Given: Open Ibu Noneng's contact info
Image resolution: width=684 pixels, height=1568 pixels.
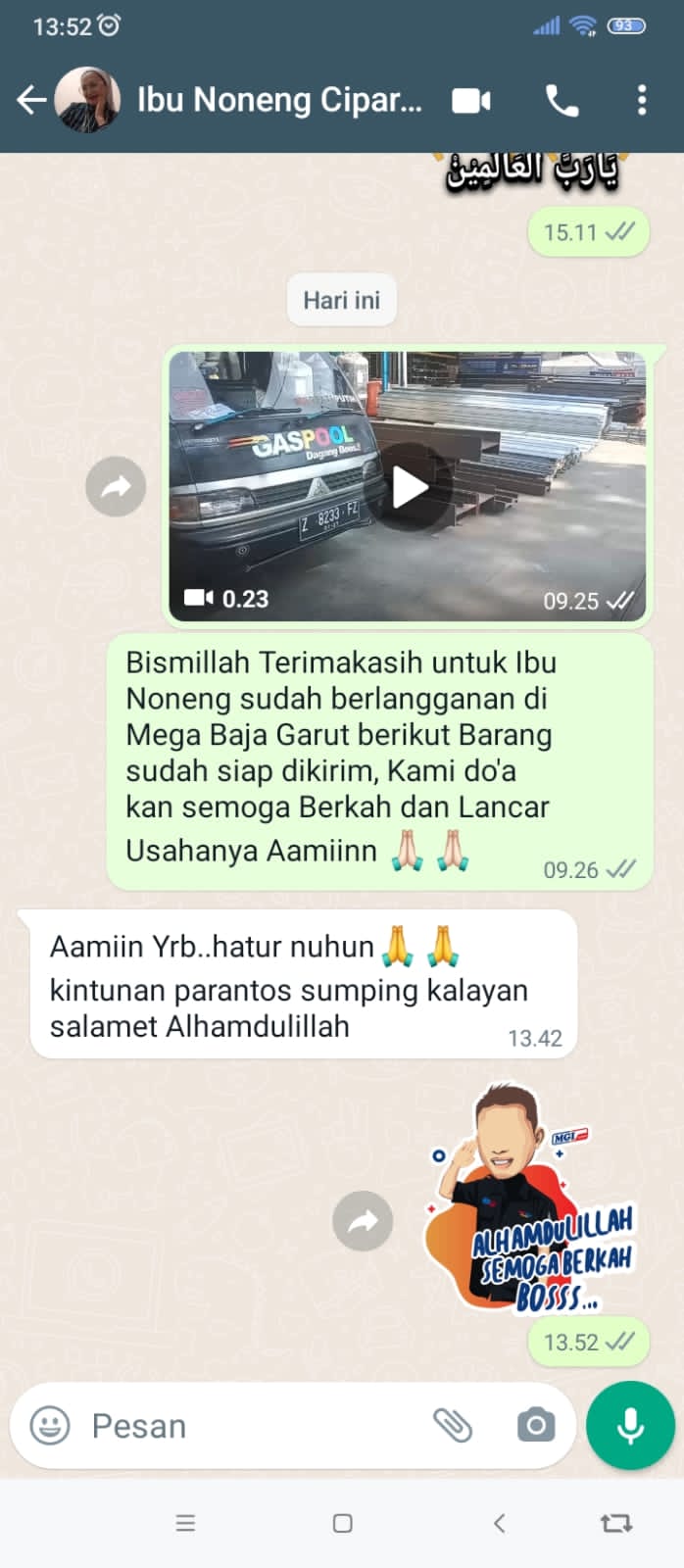Looking at the screenshot, I should pyautogui.click(x=279, y=100).
